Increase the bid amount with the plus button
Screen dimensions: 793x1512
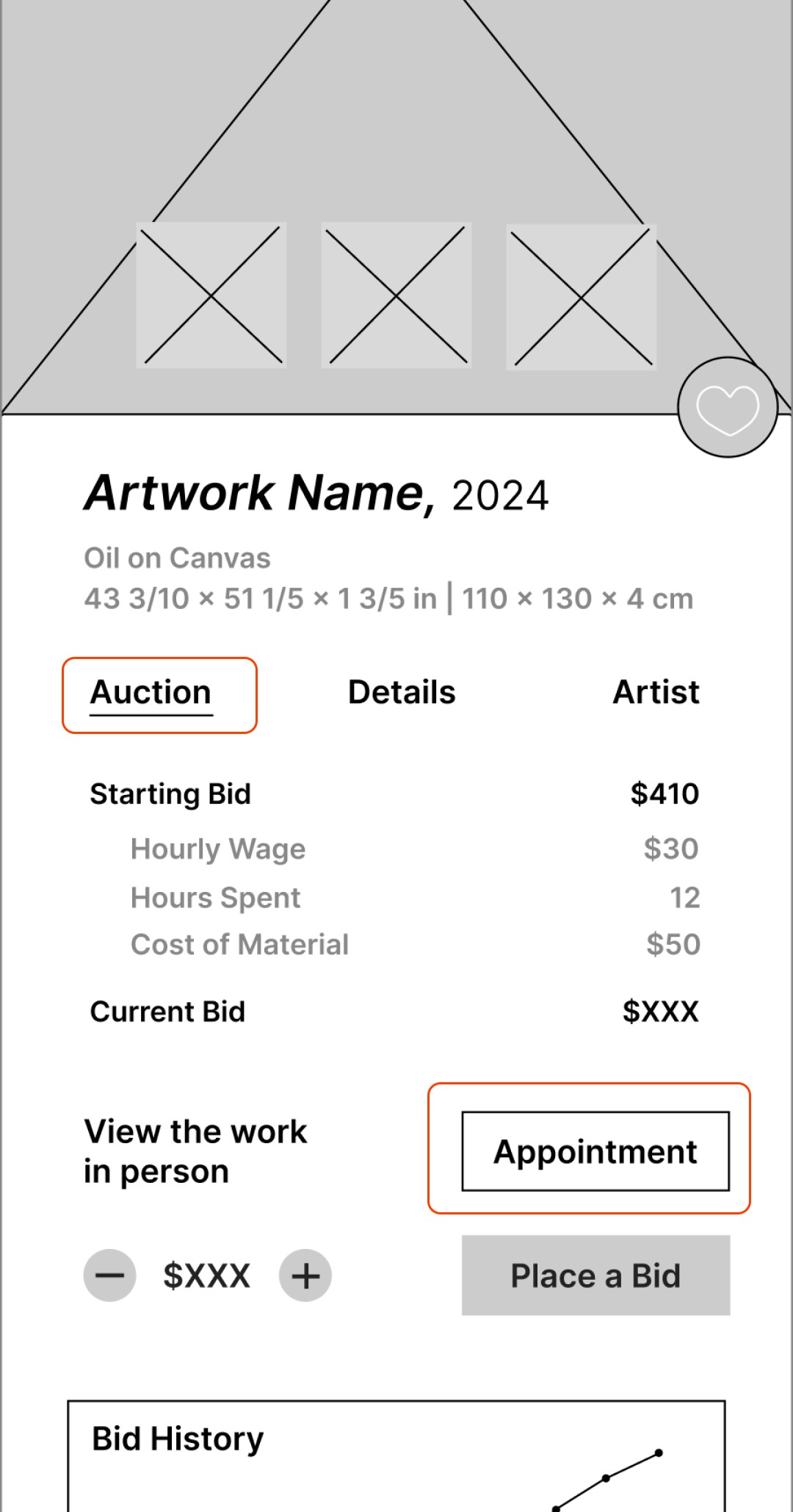305,1275
